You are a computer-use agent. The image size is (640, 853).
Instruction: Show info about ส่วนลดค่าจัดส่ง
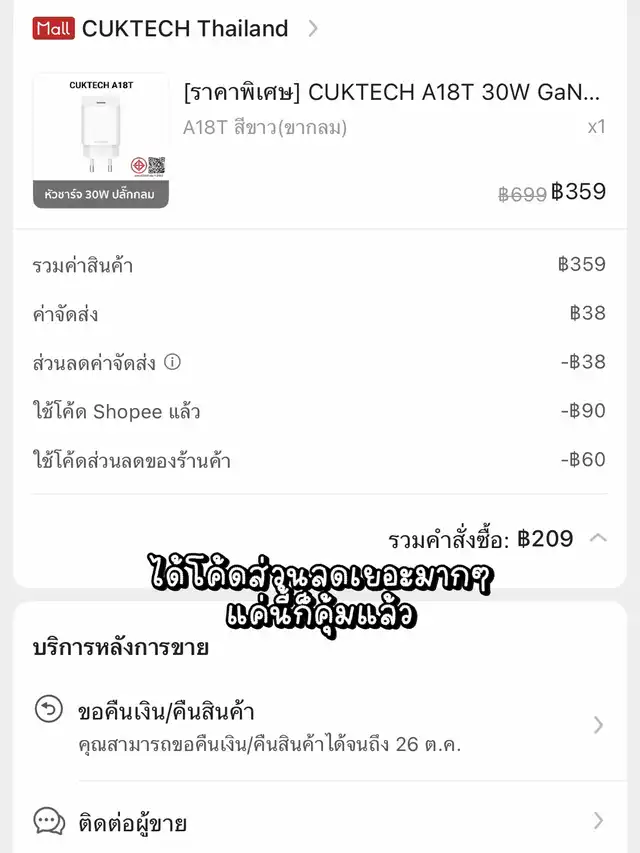pos(172,362)
